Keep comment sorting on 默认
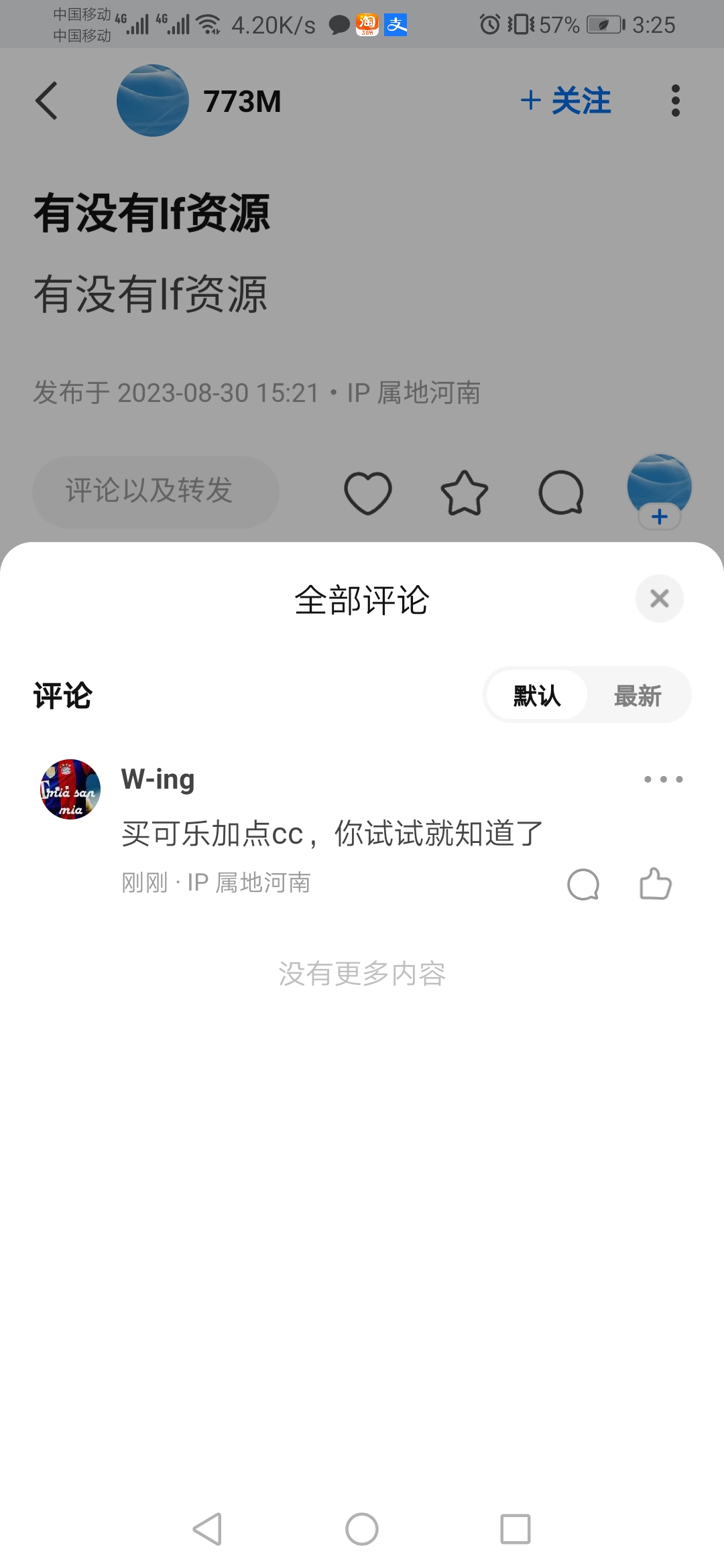Image resolution: width=724 pixels, height=1568 pixels. coord(536,696)
